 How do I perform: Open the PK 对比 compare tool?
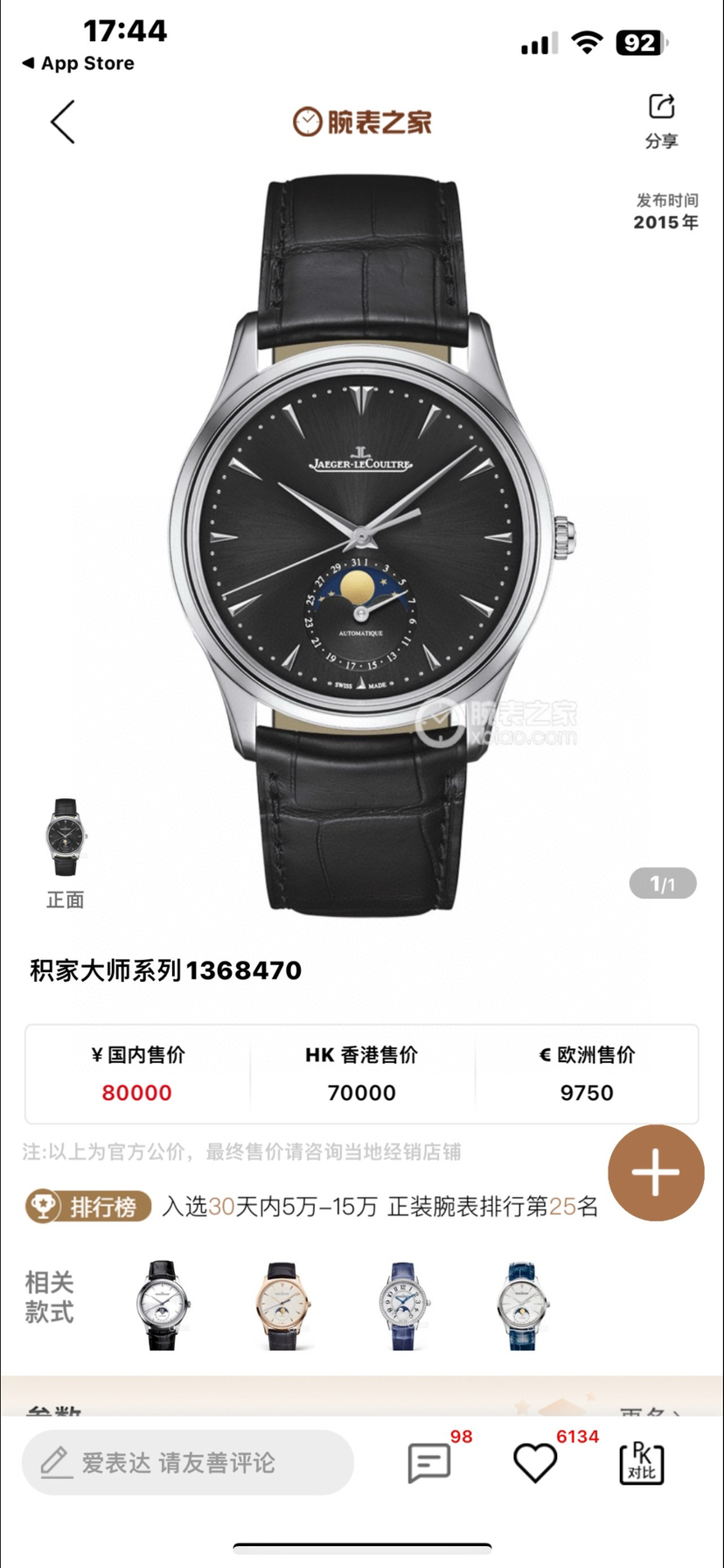point(641,1462)
